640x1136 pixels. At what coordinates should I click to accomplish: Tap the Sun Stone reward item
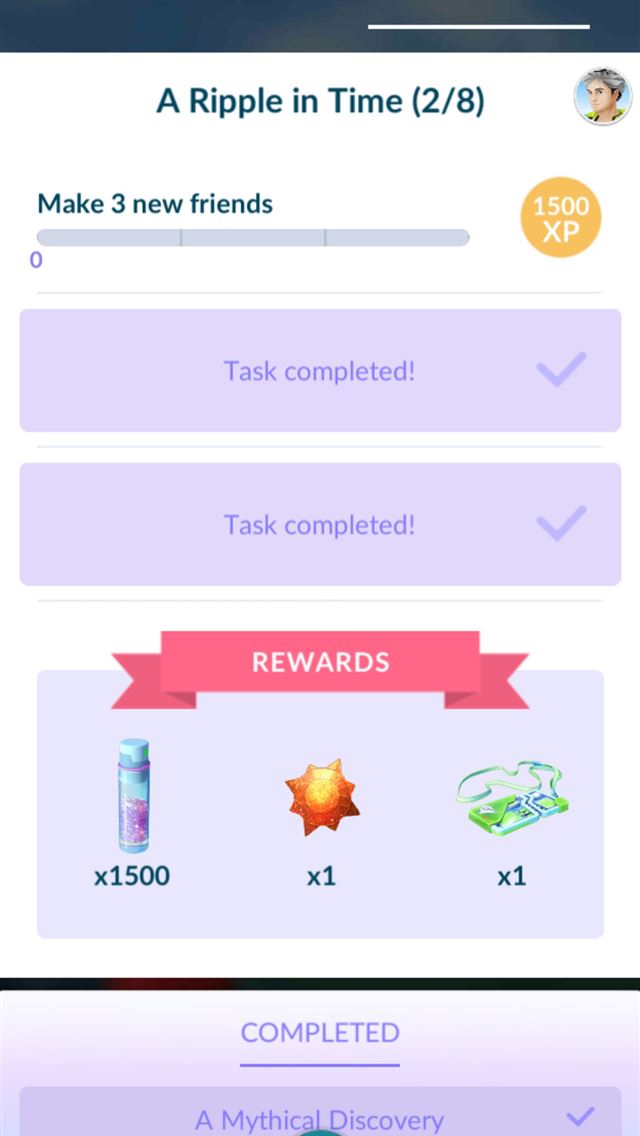click(x=321, y=800)
